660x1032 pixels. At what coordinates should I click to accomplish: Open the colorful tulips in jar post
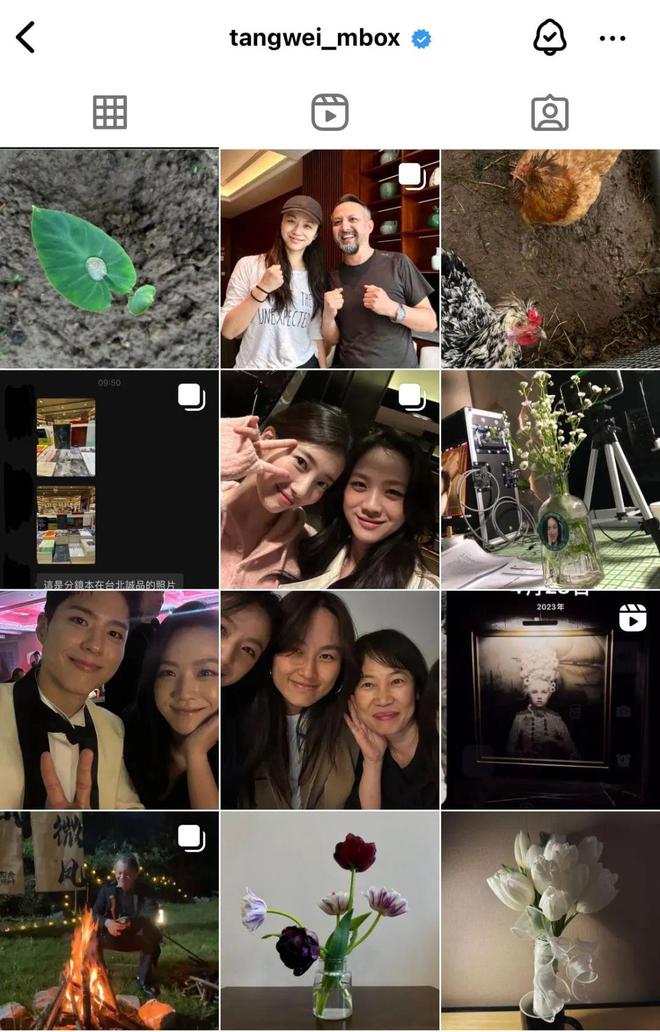coord(329,920)
